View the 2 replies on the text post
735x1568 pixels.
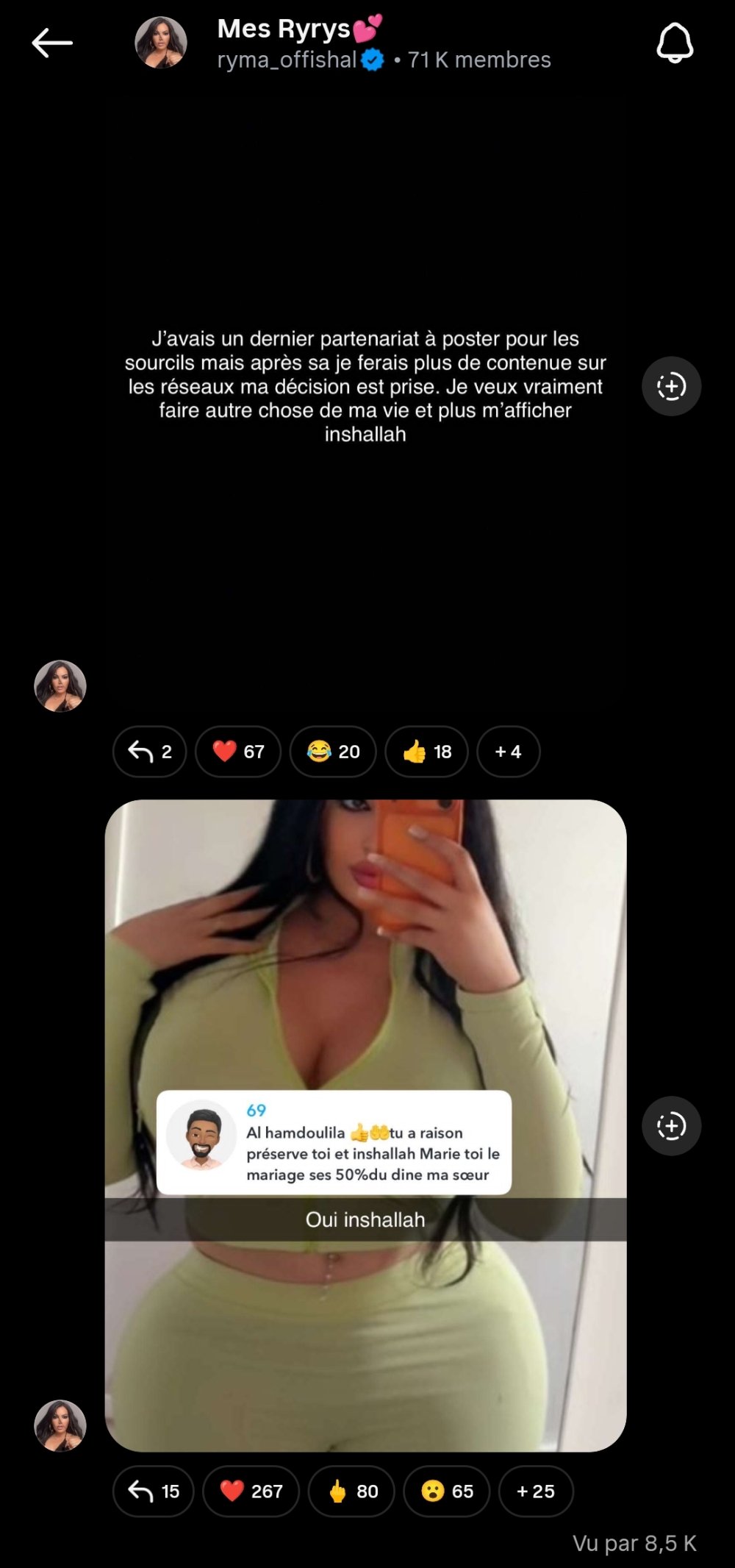tap(150, 752)
